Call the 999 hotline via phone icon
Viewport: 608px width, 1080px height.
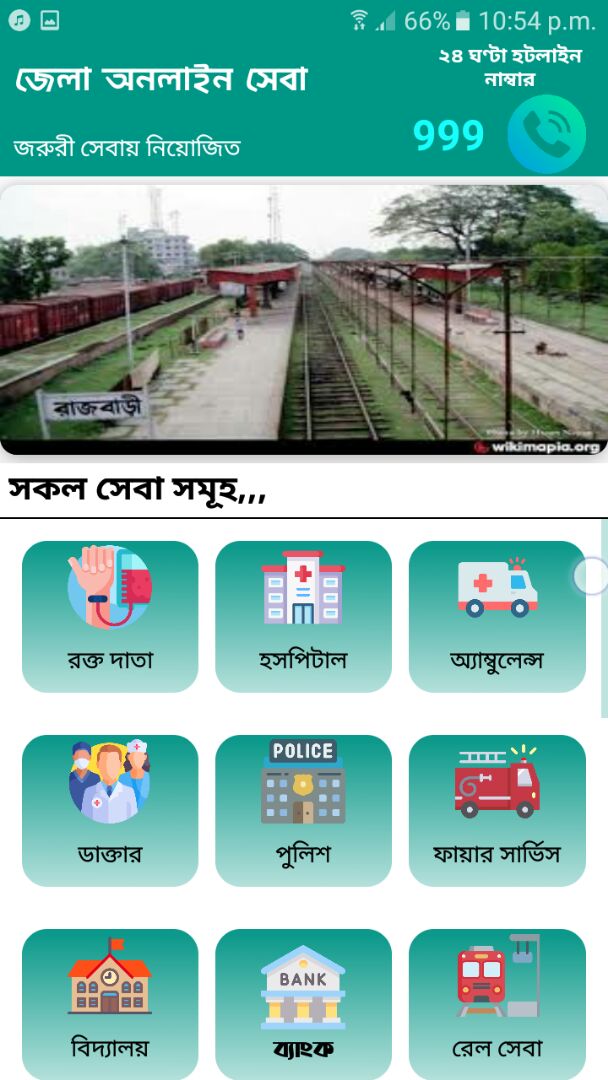(x=546, y=134)
